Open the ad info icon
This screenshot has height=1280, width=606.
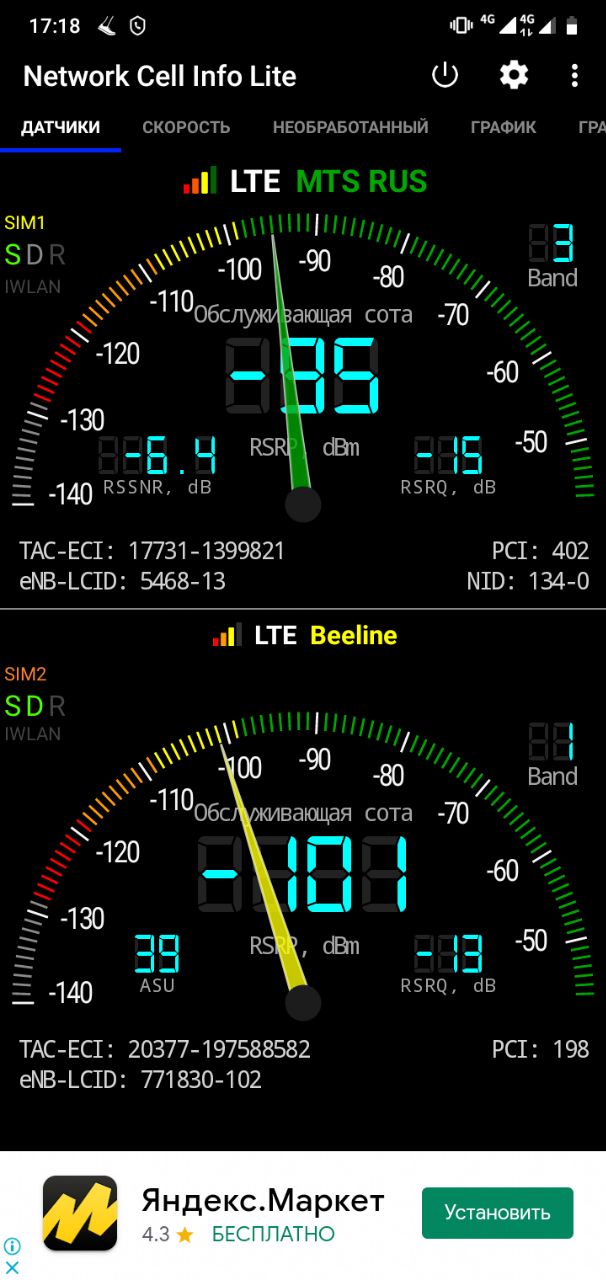[x=13, y=1246]
